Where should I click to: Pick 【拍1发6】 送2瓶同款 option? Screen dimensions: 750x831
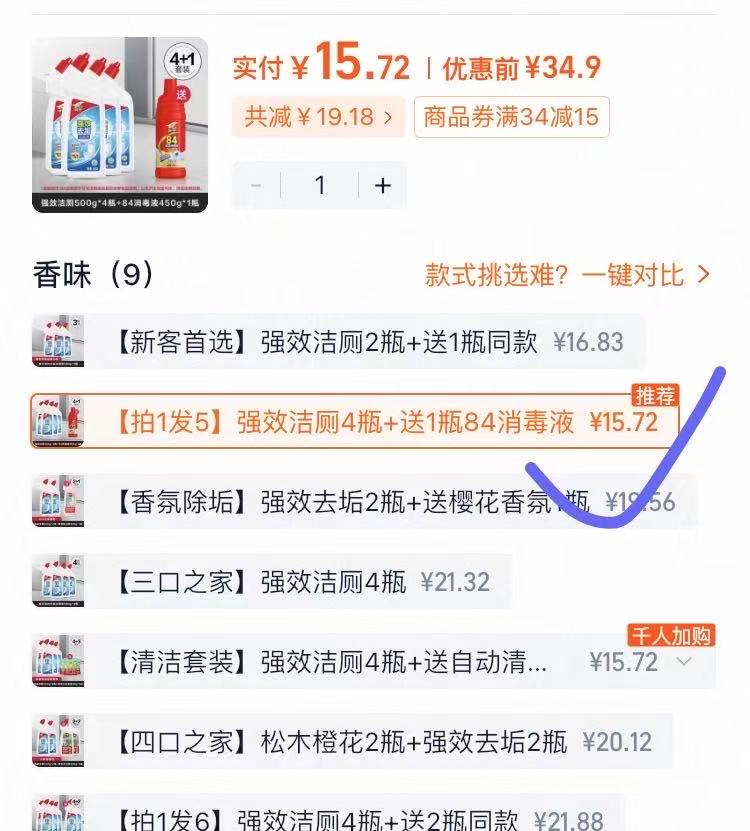click(x=330, y=818)
